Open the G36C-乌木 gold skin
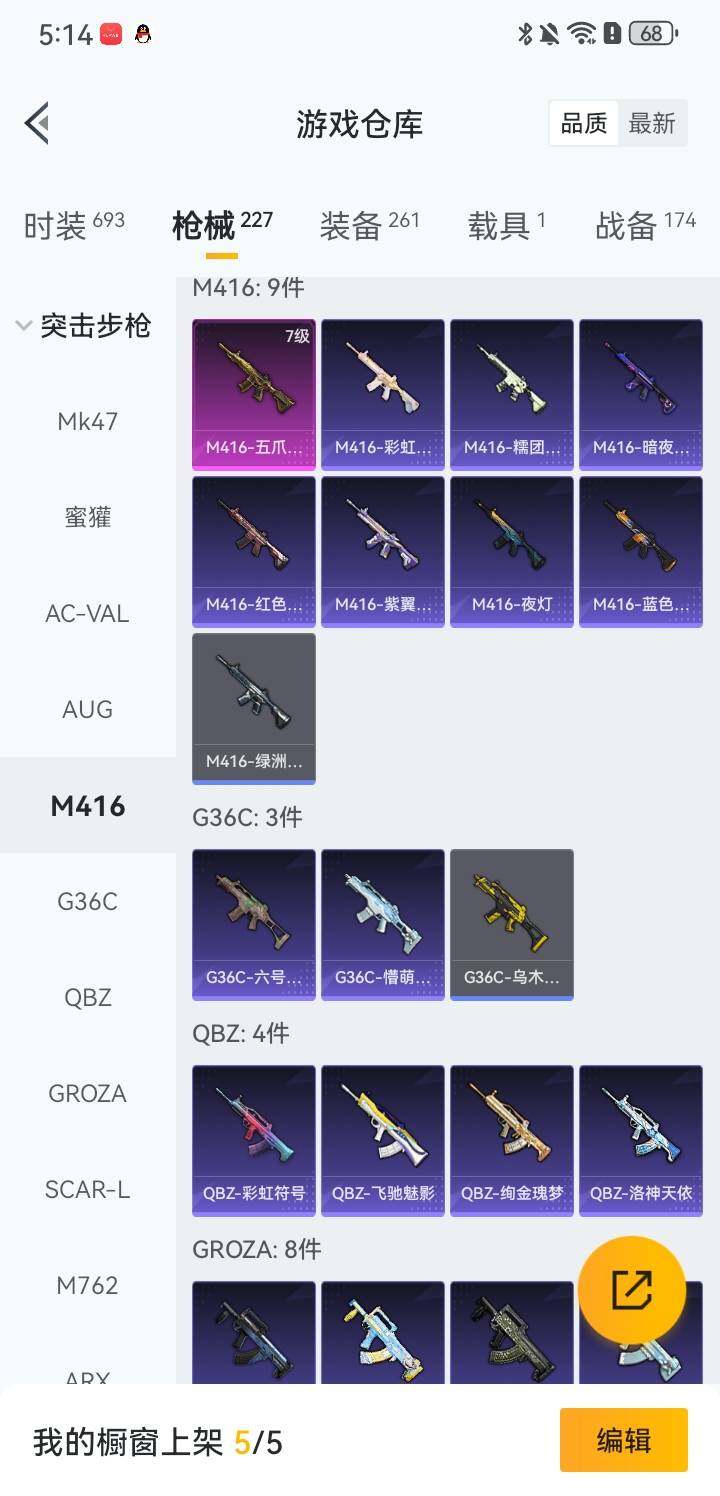The image size is (720, 1496). pos(512,924)
